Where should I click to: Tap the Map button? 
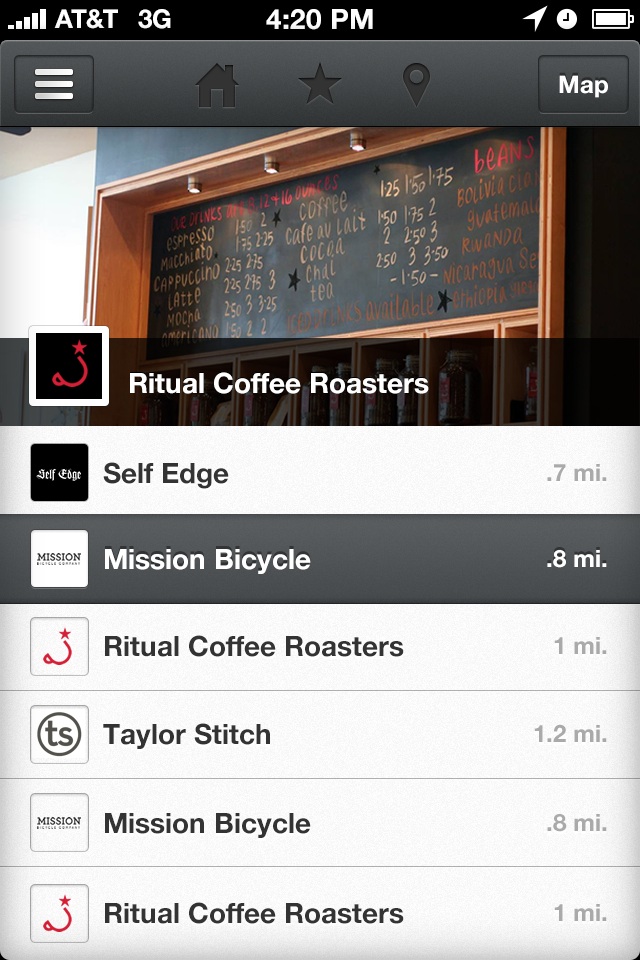[x=582, y=85]
